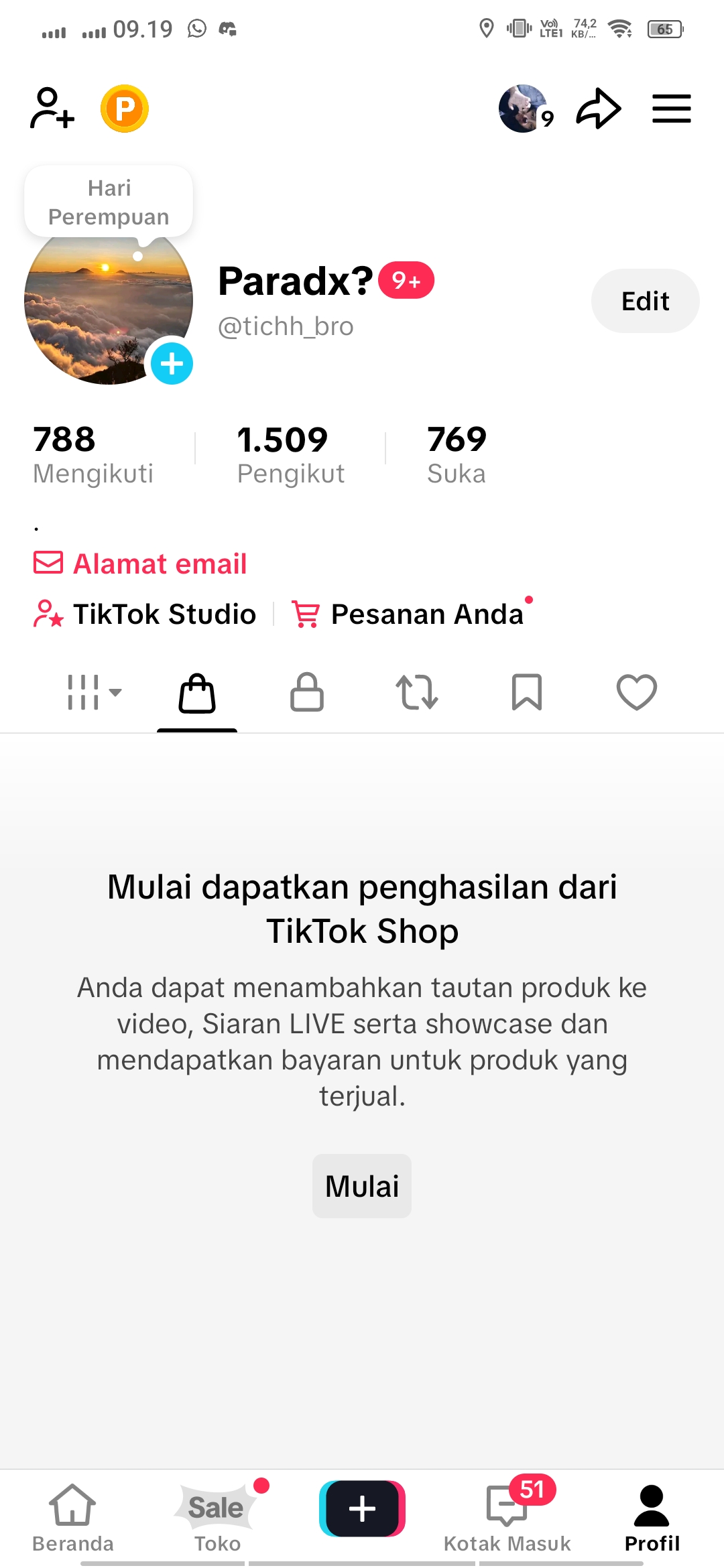The image size is (724, 1568).
Task: Open profile views avatar icon
Action: [524, 108]
